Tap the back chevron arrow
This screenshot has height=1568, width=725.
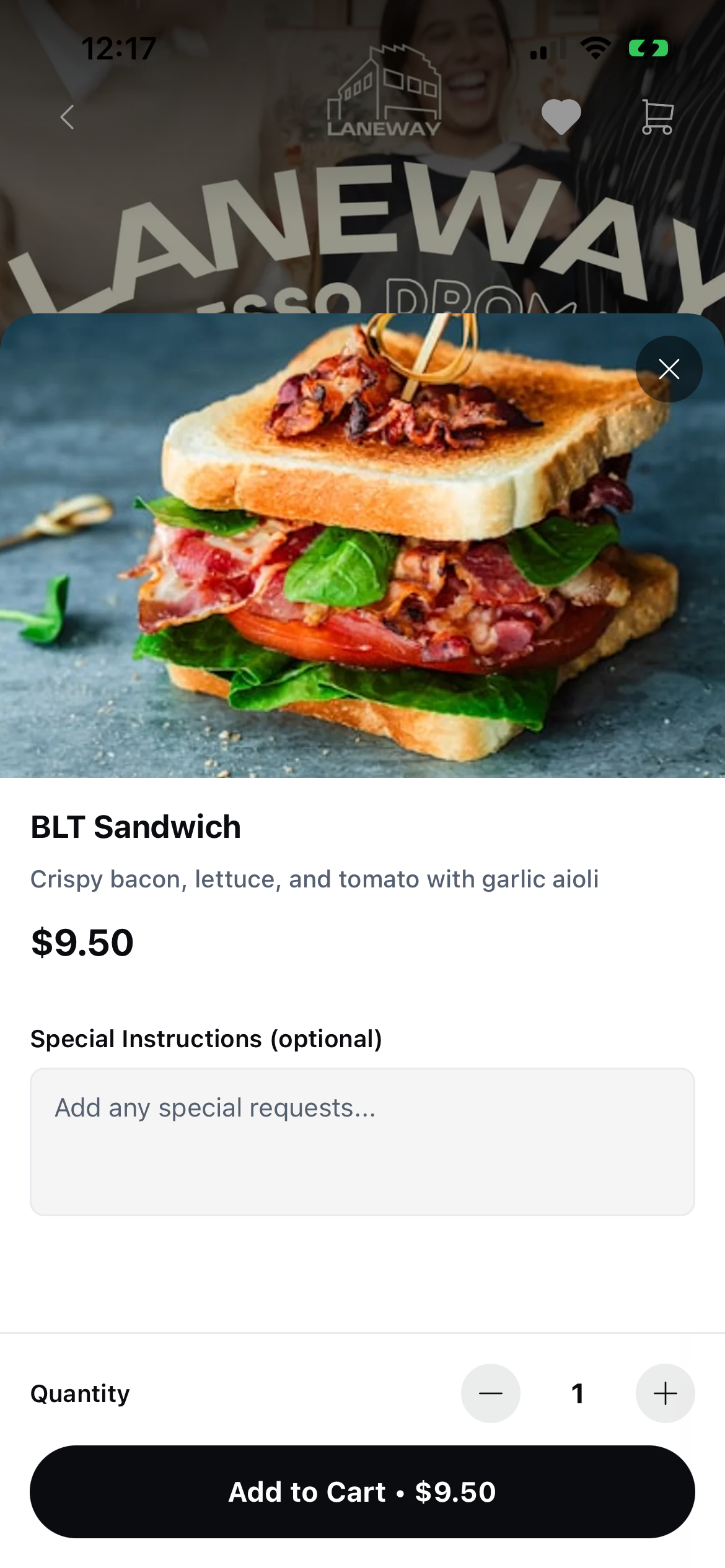click(68, 118)
